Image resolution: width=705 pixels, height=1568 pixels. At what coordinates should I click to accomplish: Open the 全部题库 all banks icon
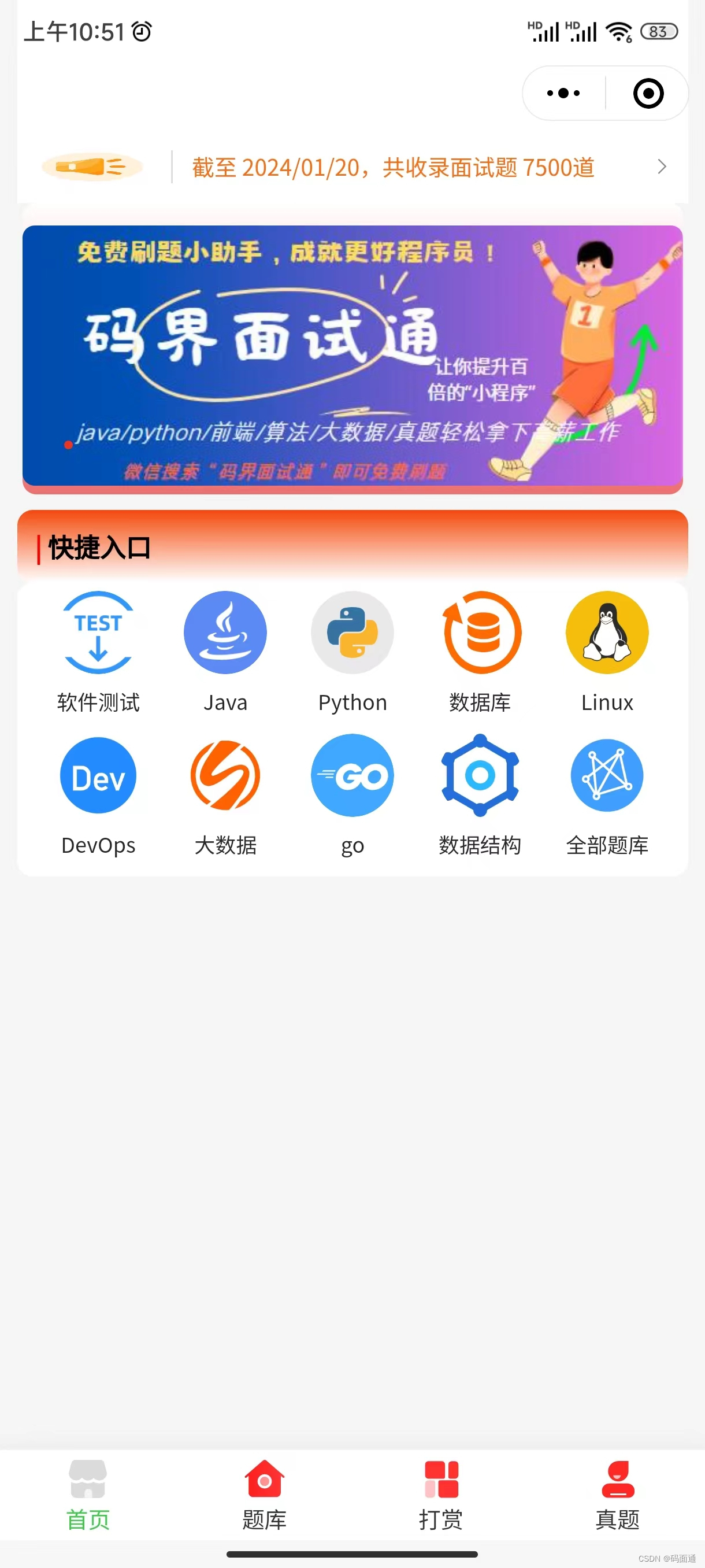point(606,776)
